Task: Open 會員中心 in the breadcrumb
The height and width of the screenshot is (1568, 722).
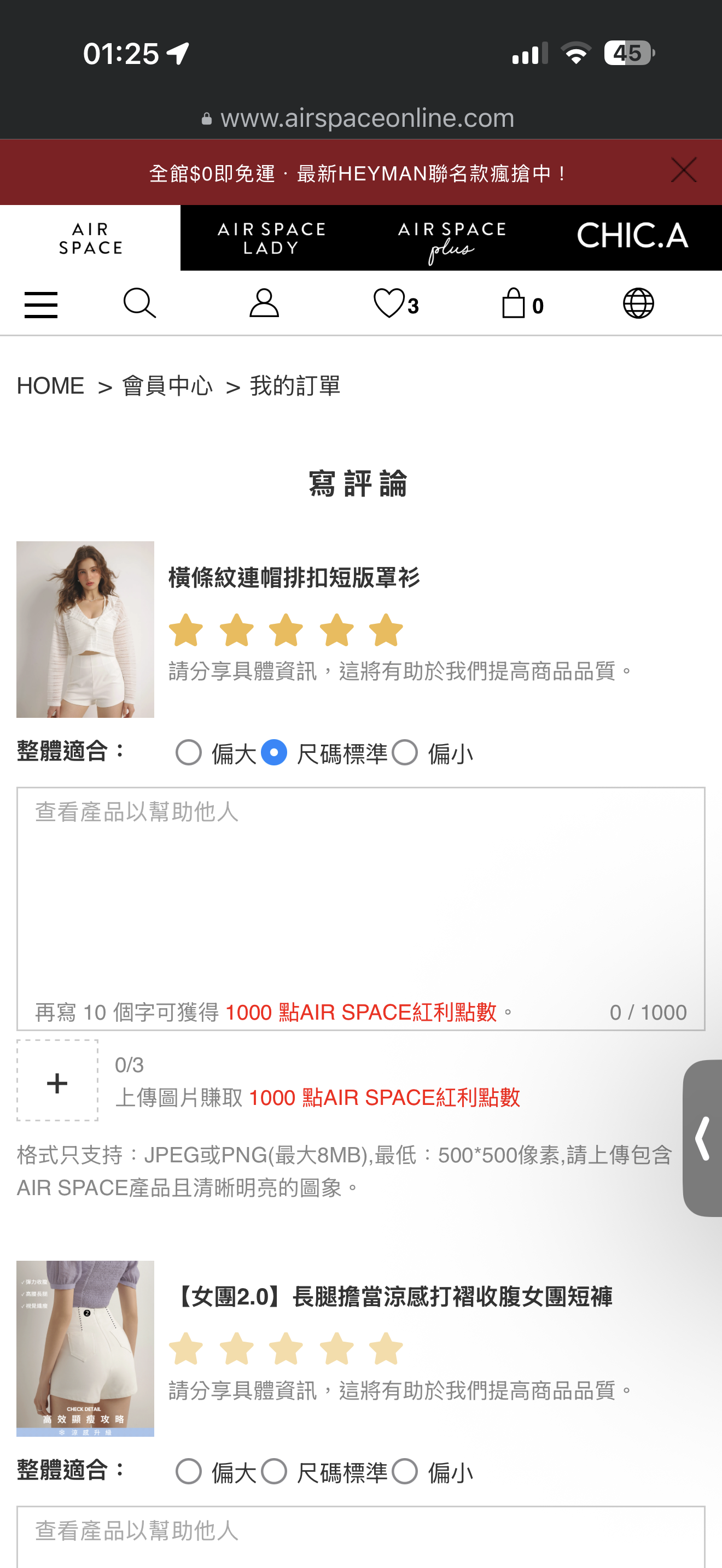Action: click(x=167, y=386)
